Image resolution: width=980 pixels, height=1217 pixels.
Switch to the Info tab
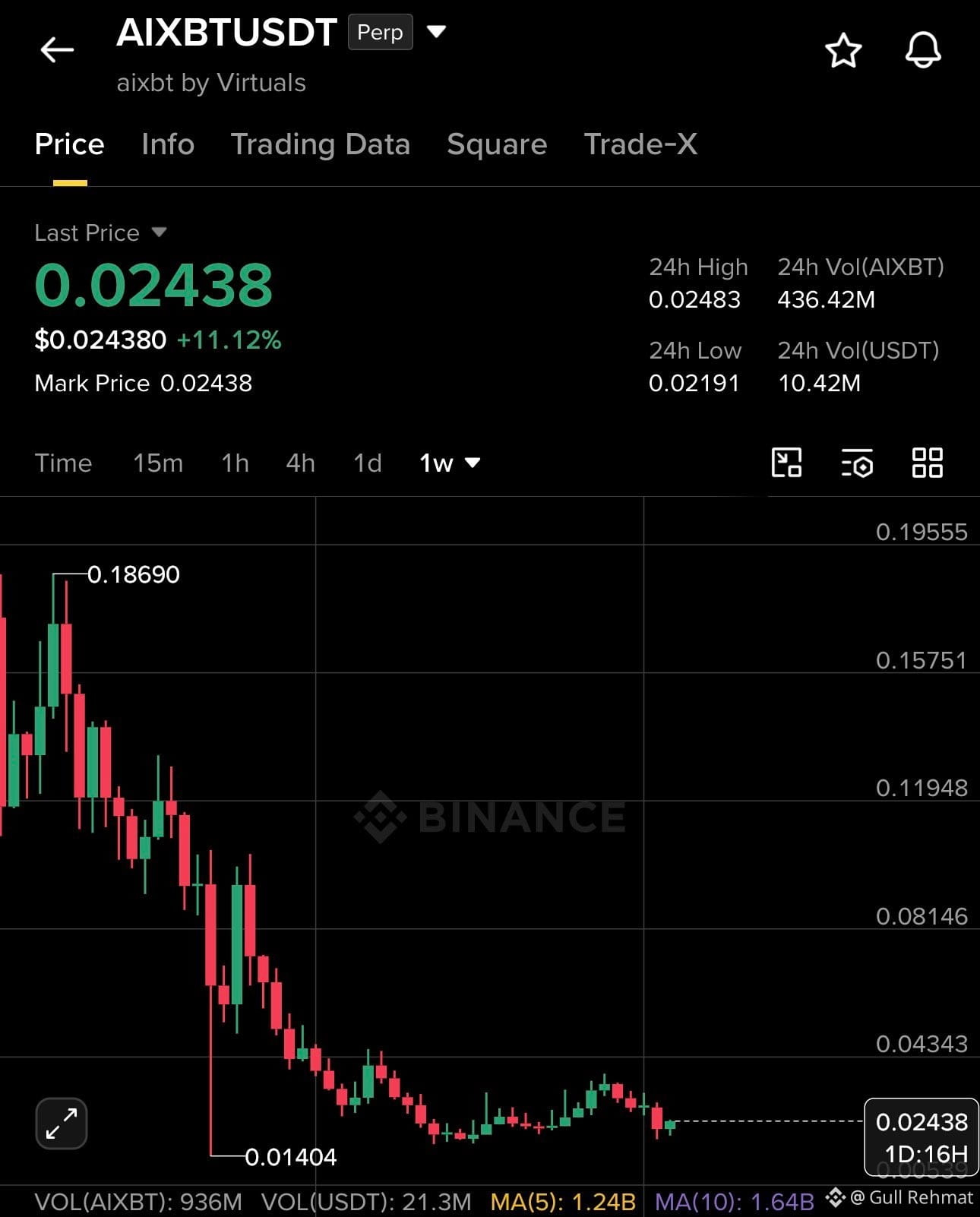168,144
